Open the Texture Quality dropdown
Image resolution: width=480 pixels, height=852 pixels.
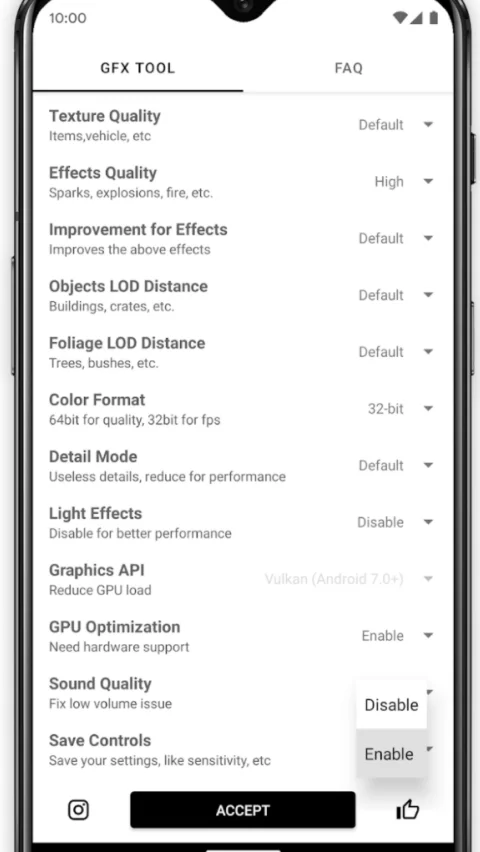395,125
